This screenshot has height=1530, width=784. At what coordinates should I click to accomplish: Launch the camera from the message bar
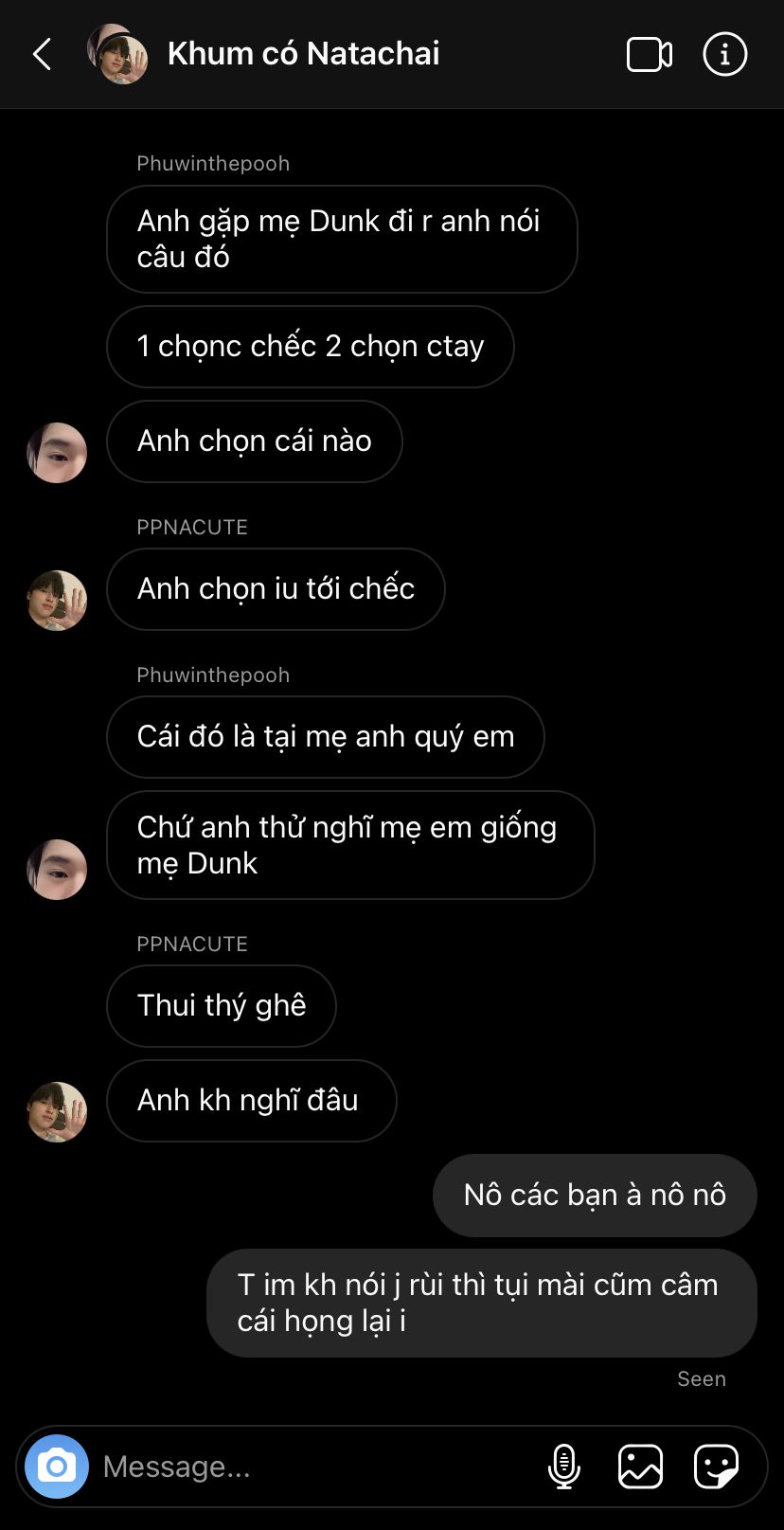tap(57, 1467)
